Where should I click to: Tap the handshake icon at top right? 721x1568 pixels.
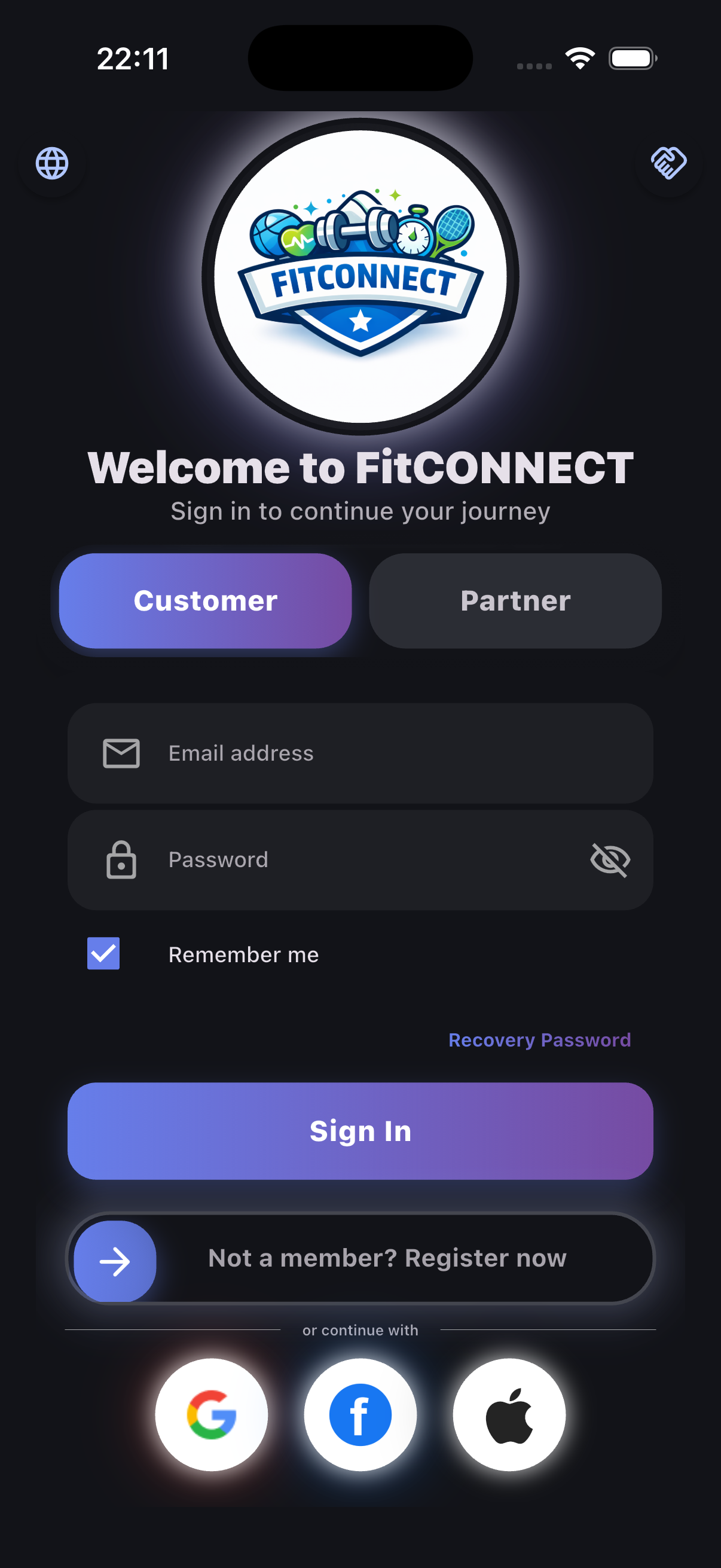click(668, 163)
